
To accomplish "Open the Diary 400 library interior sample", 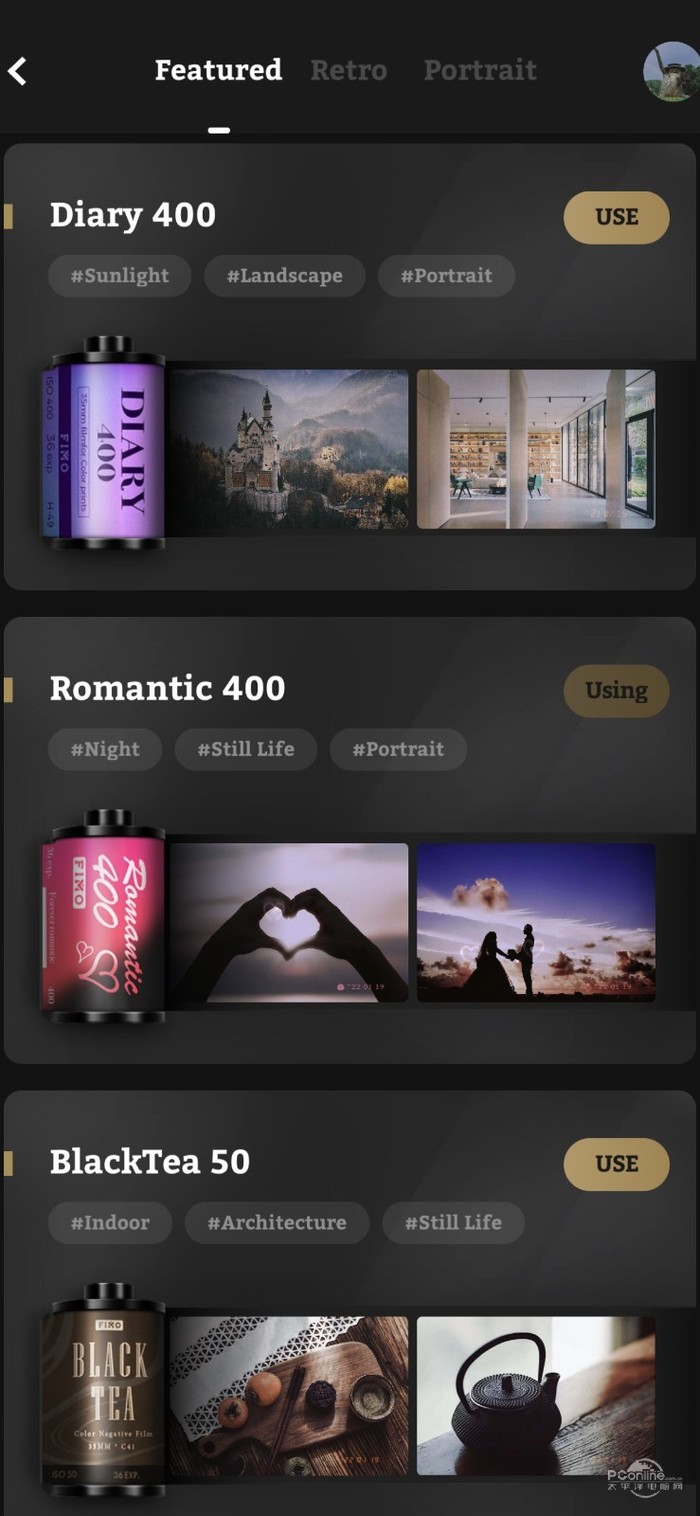I will tap(536, 449).
